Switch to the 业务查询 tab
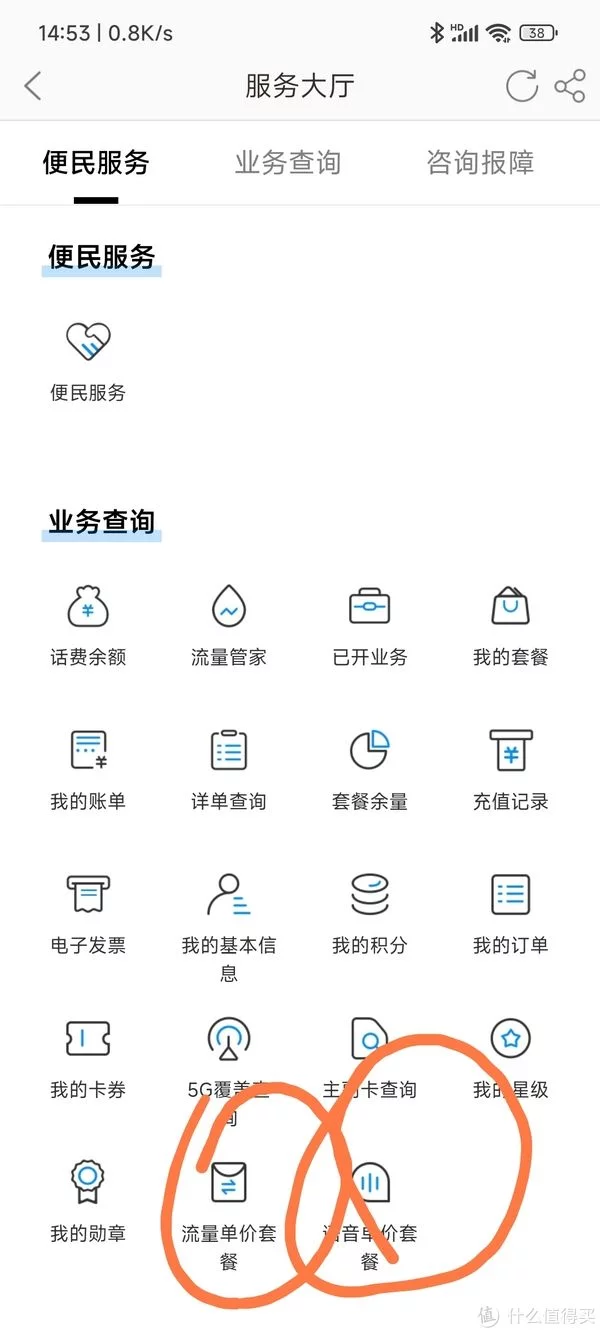 tap(288, 163)
